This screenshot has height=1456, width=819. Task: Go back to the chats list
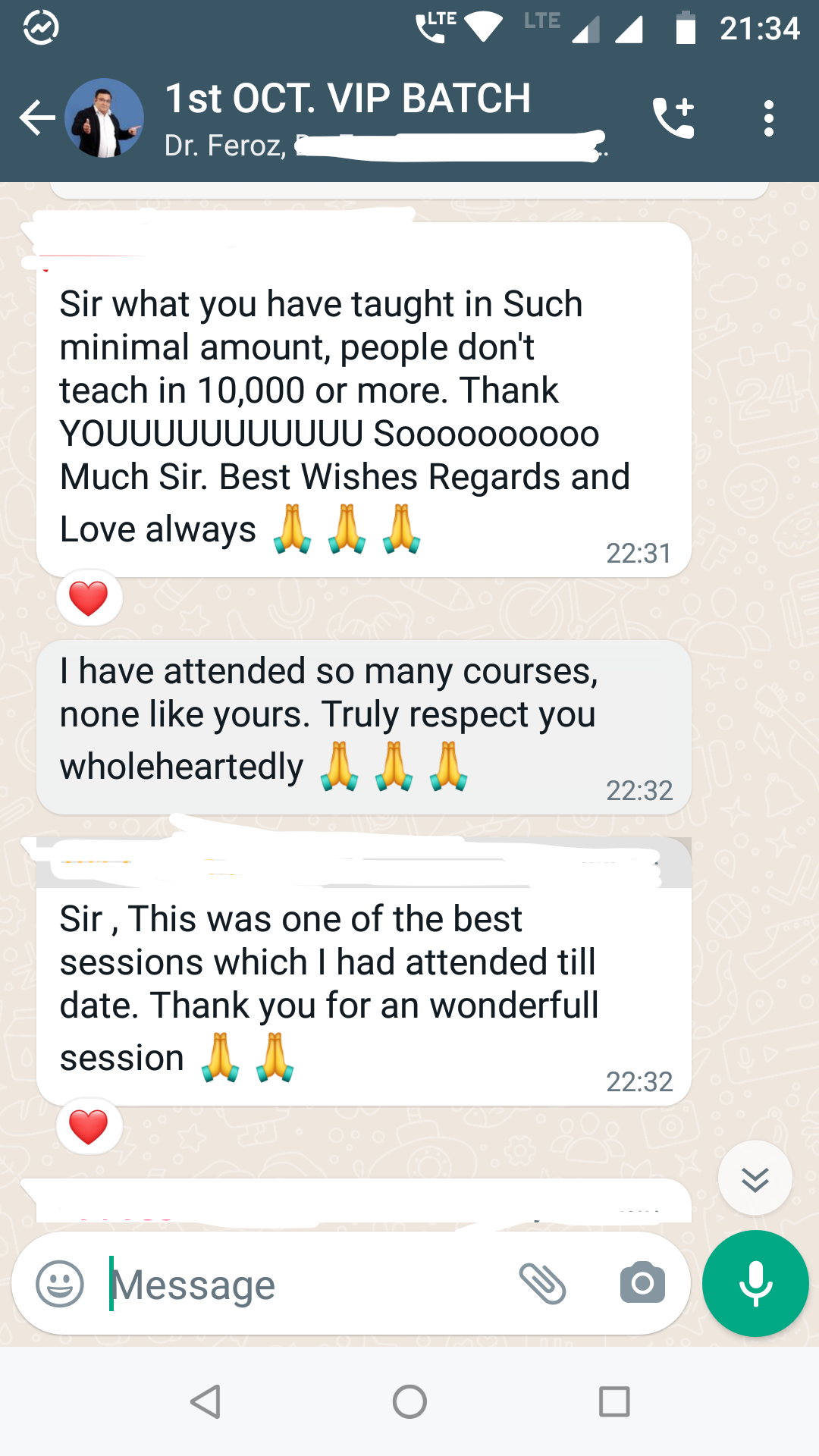37,118
